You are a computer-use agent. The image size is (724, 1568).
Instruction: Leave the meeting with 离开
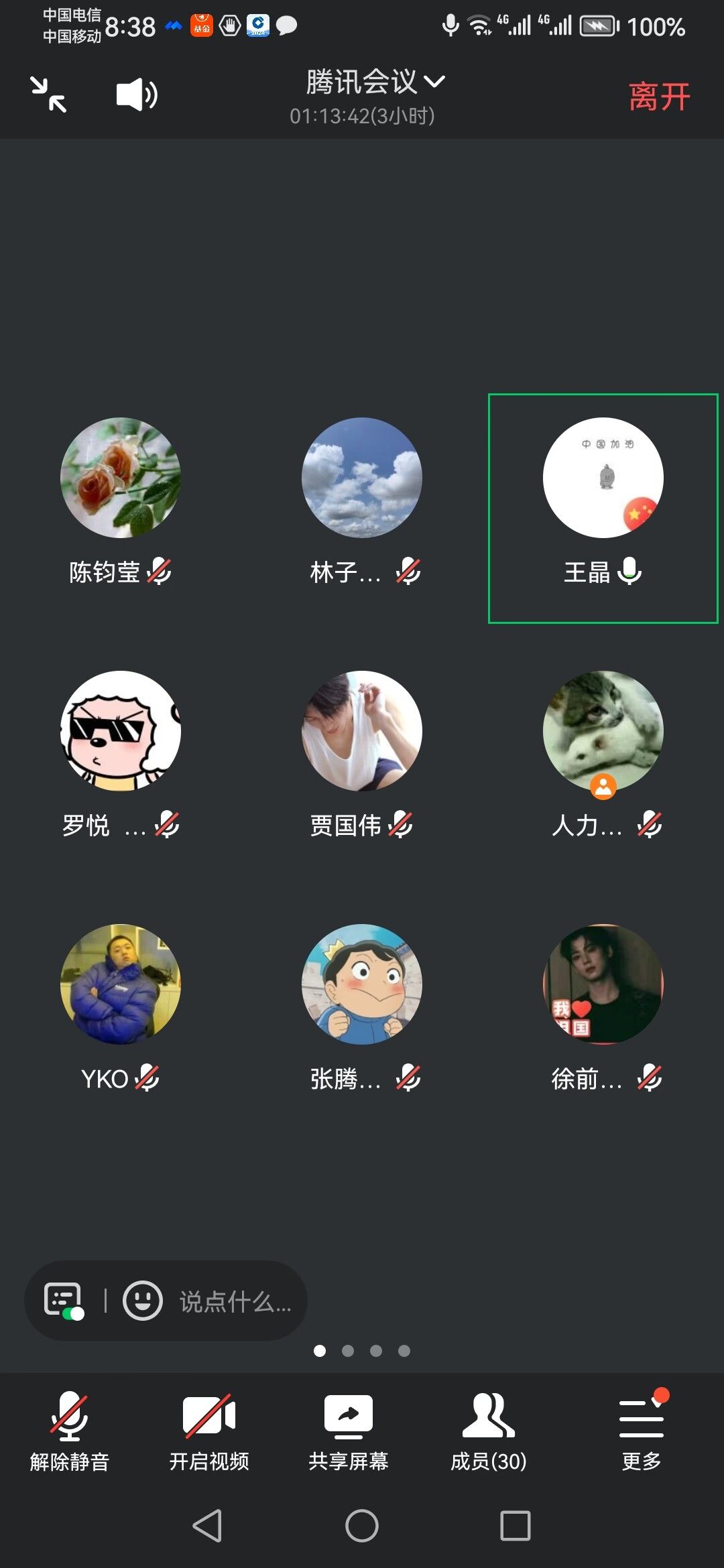pos(659,96)
